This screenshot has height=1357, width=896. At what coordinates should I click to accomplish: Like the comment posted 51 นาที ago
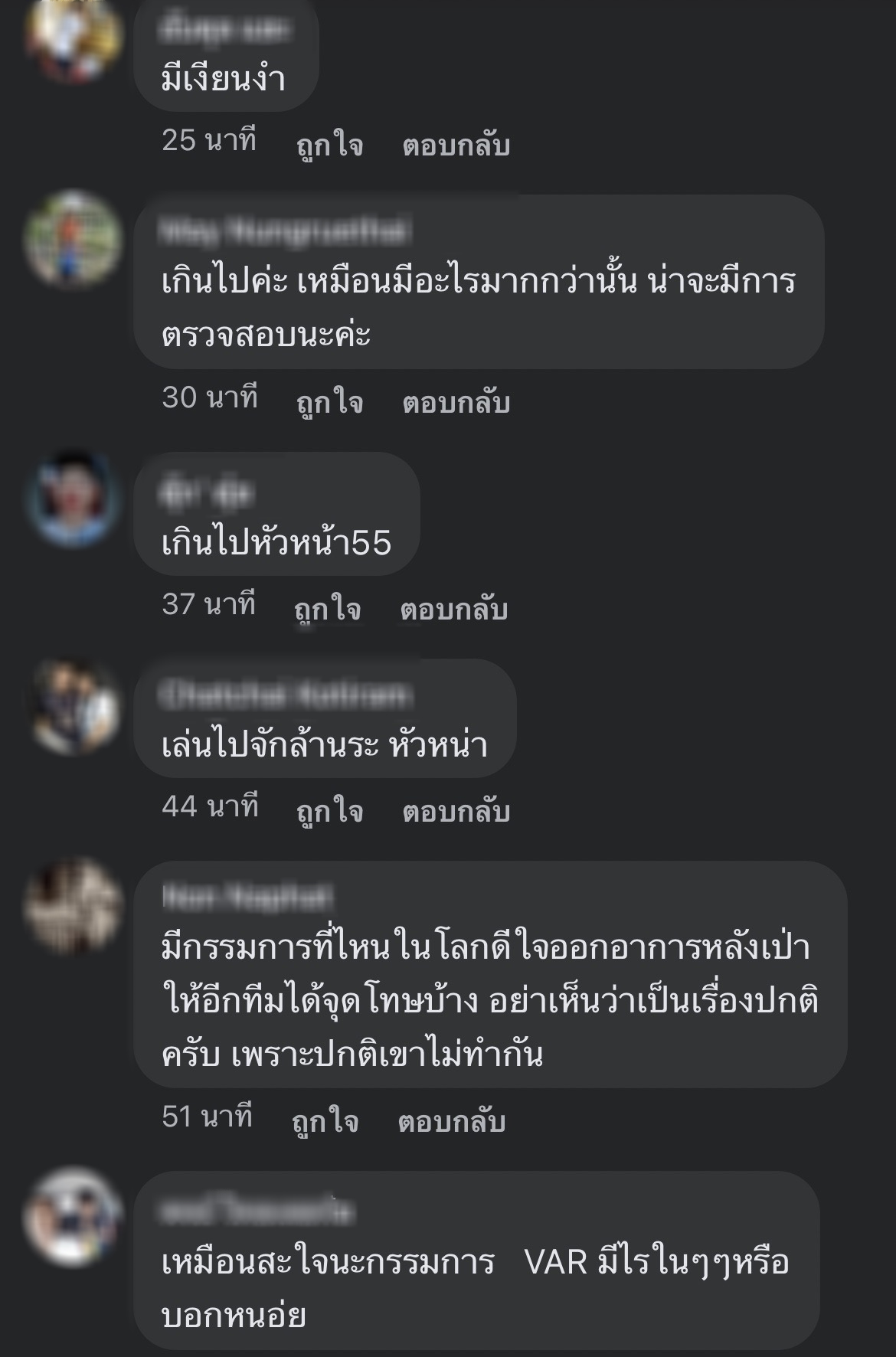[325, 1122]
